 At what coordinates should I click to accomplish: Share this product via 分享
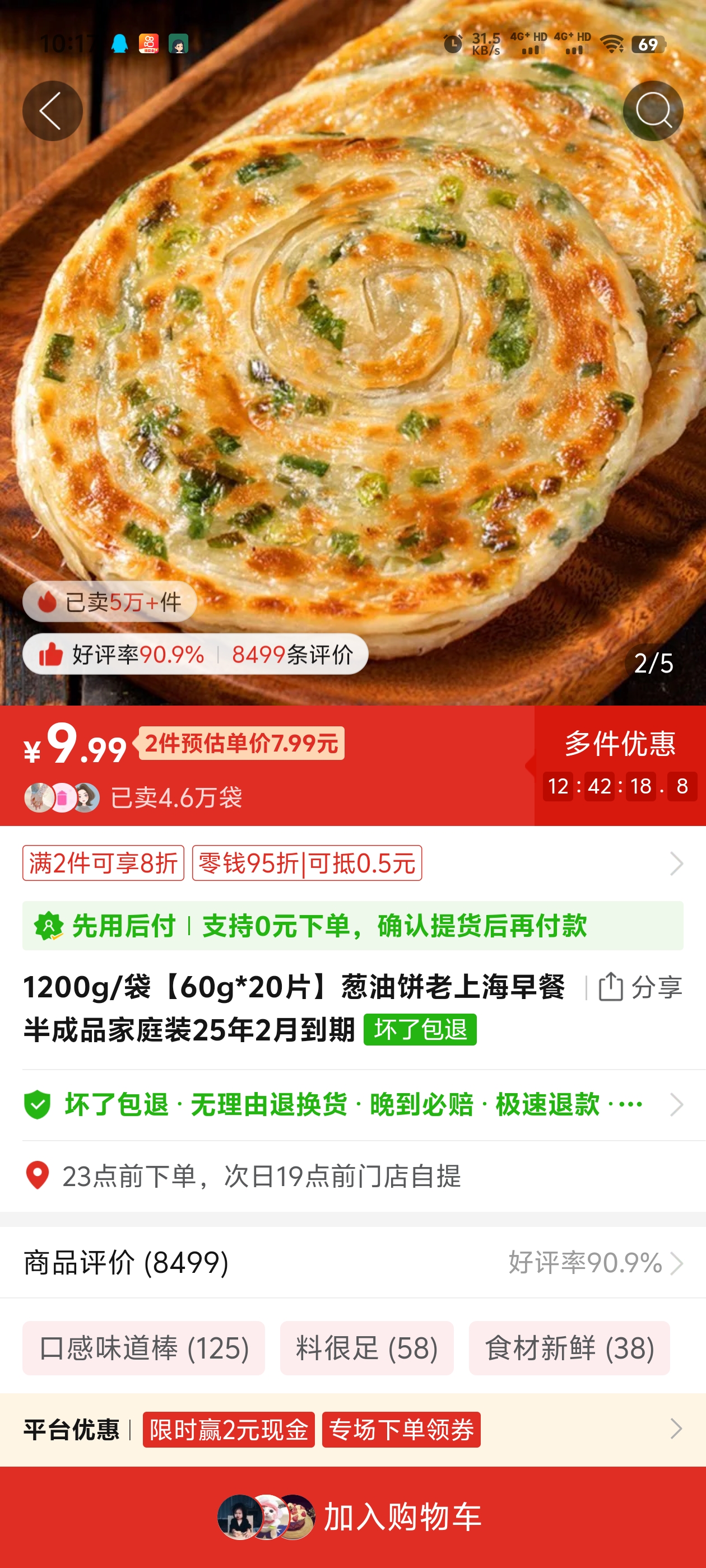pos(640,987)
